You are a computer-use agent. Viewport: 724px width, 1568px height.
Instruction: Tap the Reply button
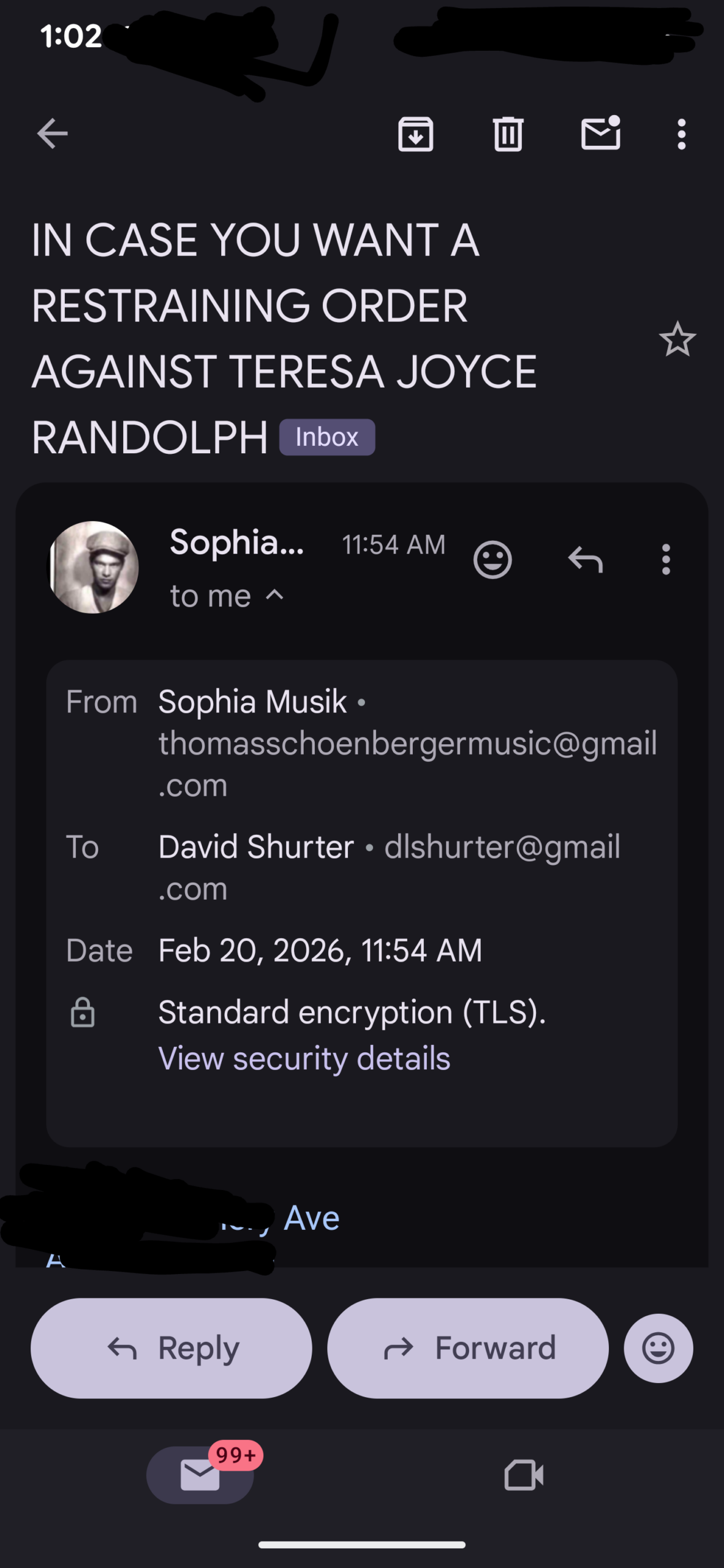(172, 1348)
